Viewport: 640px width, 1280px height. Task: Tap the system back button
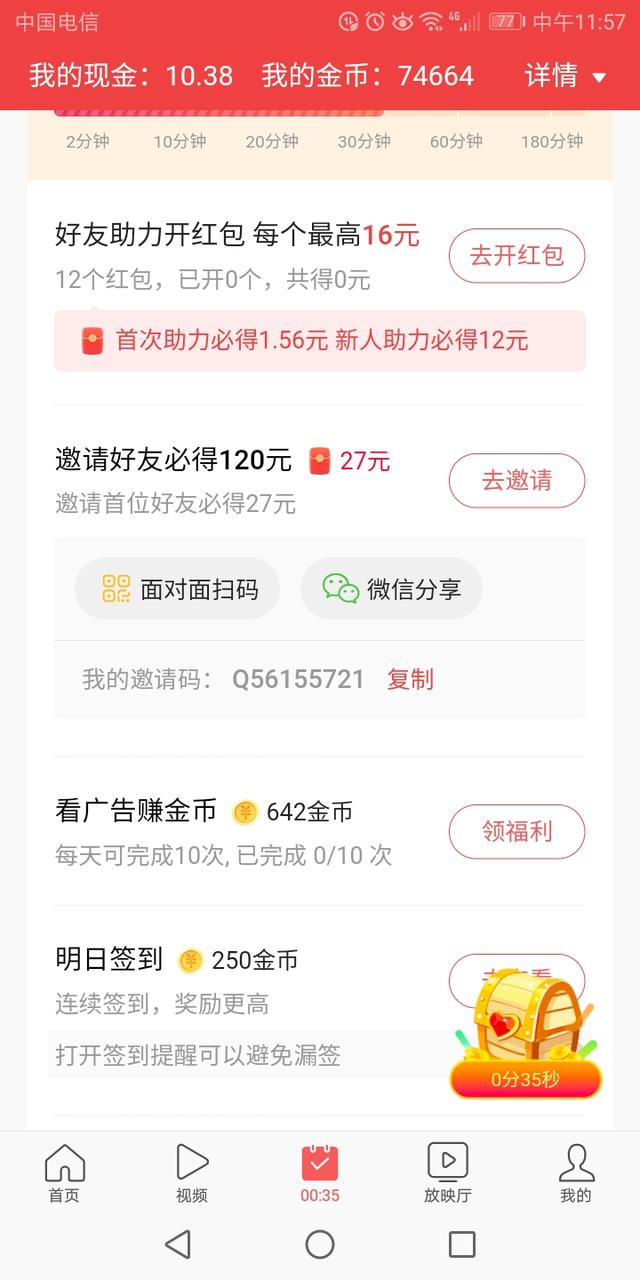(x=178, y=1244)
